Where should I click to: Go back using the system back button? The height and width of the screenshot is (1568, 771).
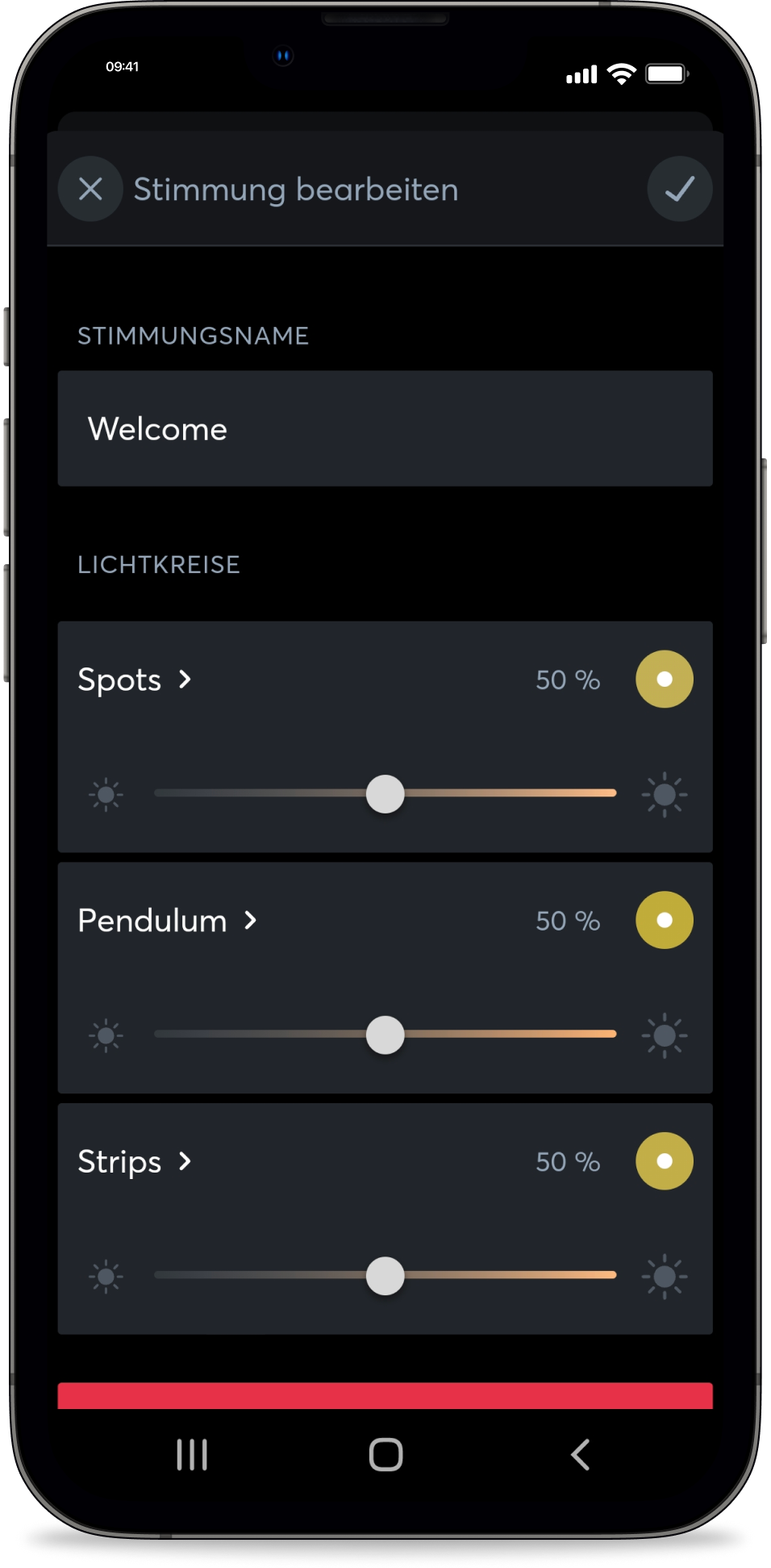(580, 1455)
